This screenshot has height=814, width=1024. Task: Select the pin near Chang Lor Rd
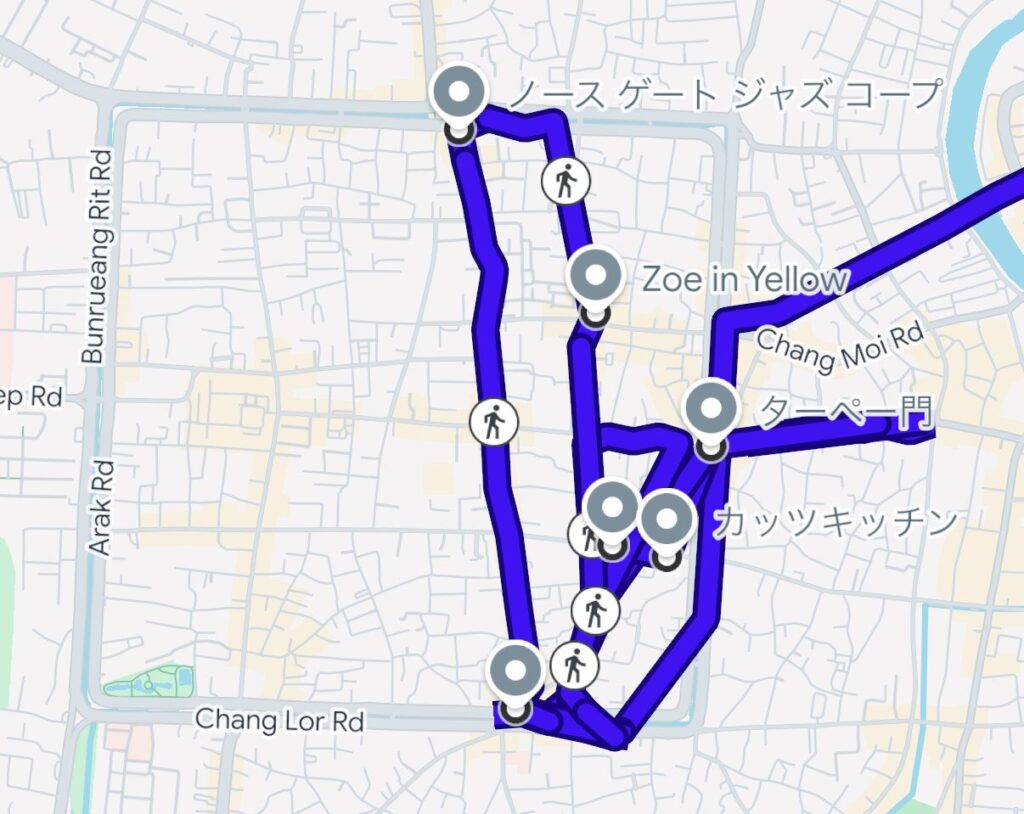[516, 672]
